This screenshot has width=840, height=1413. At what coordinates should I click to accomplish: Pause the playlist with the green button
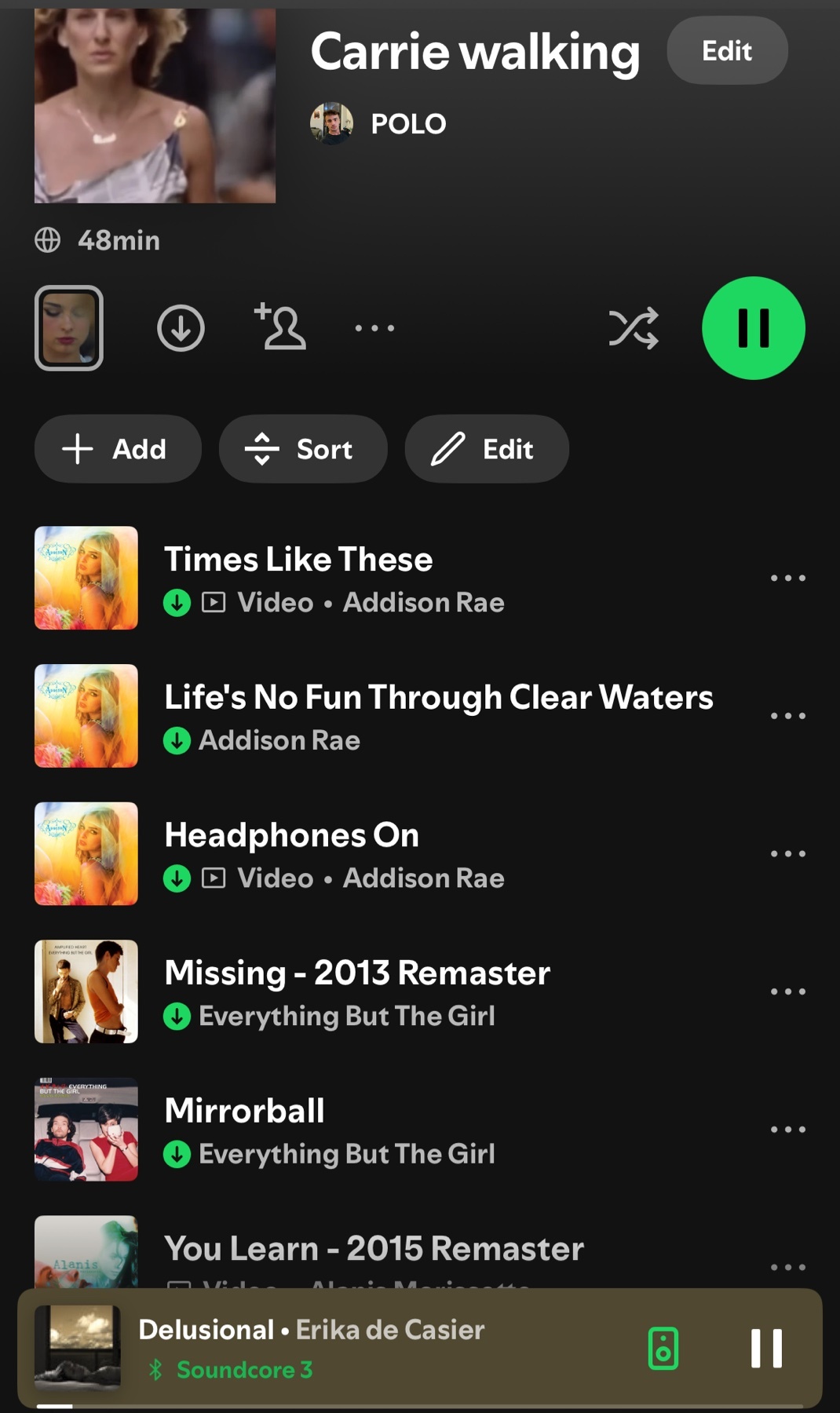point(753,328)
